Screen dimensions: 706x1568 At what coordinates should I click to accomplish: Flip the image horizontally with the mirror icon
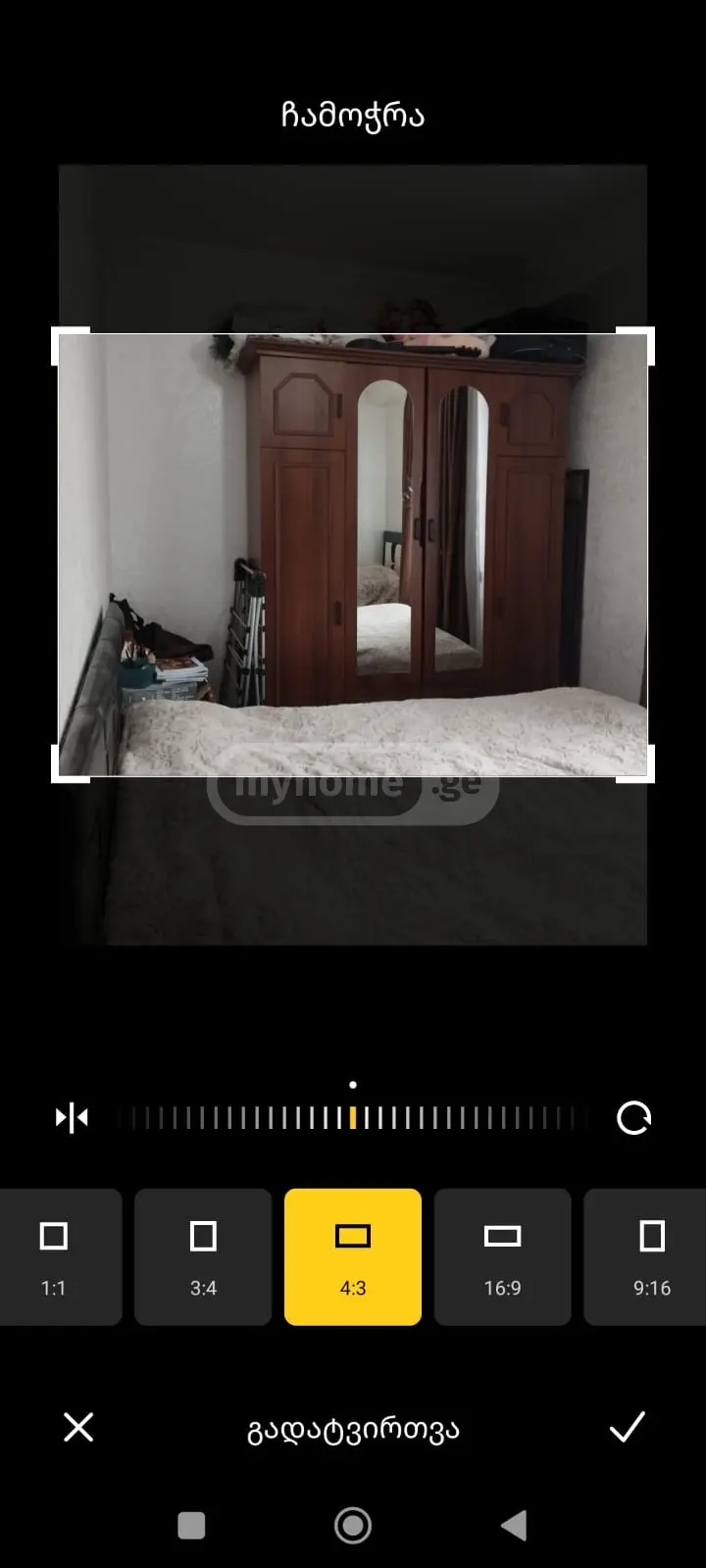point(72,1117)
